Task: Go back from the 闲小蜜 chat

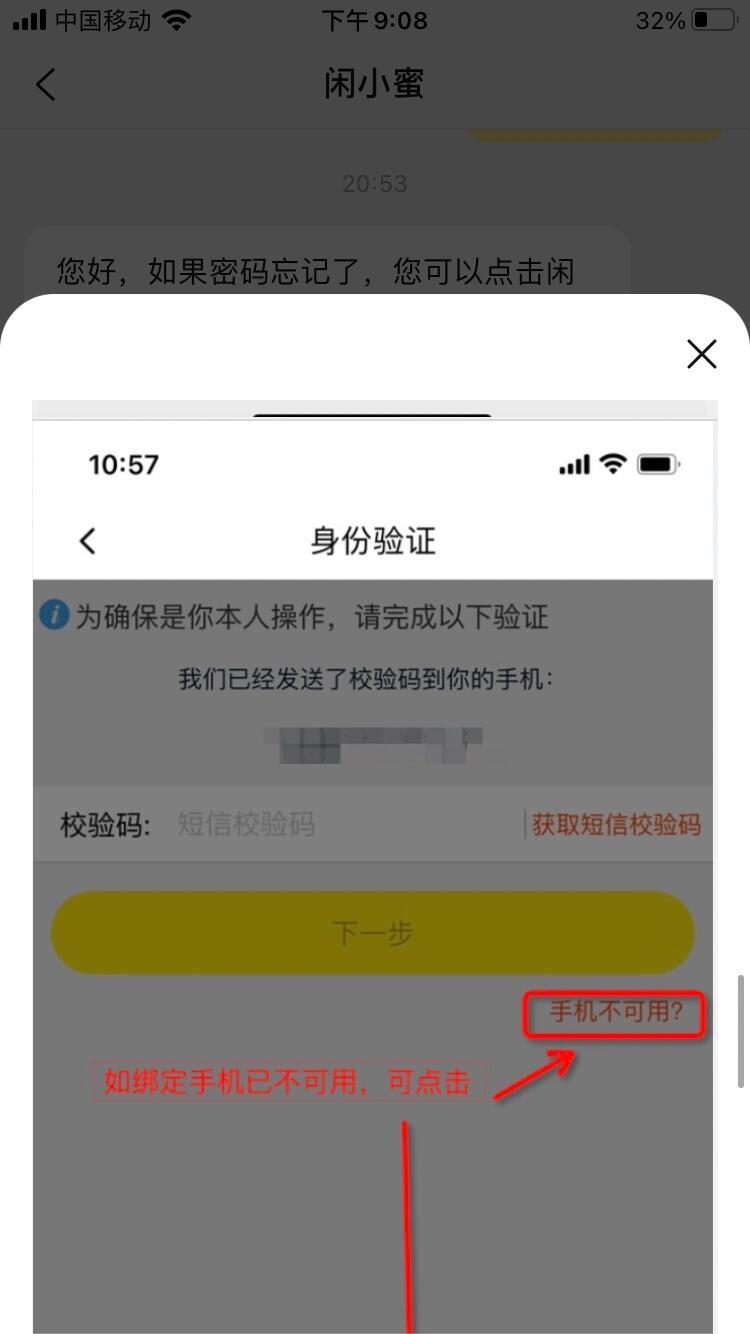Action: pos(46,84)
